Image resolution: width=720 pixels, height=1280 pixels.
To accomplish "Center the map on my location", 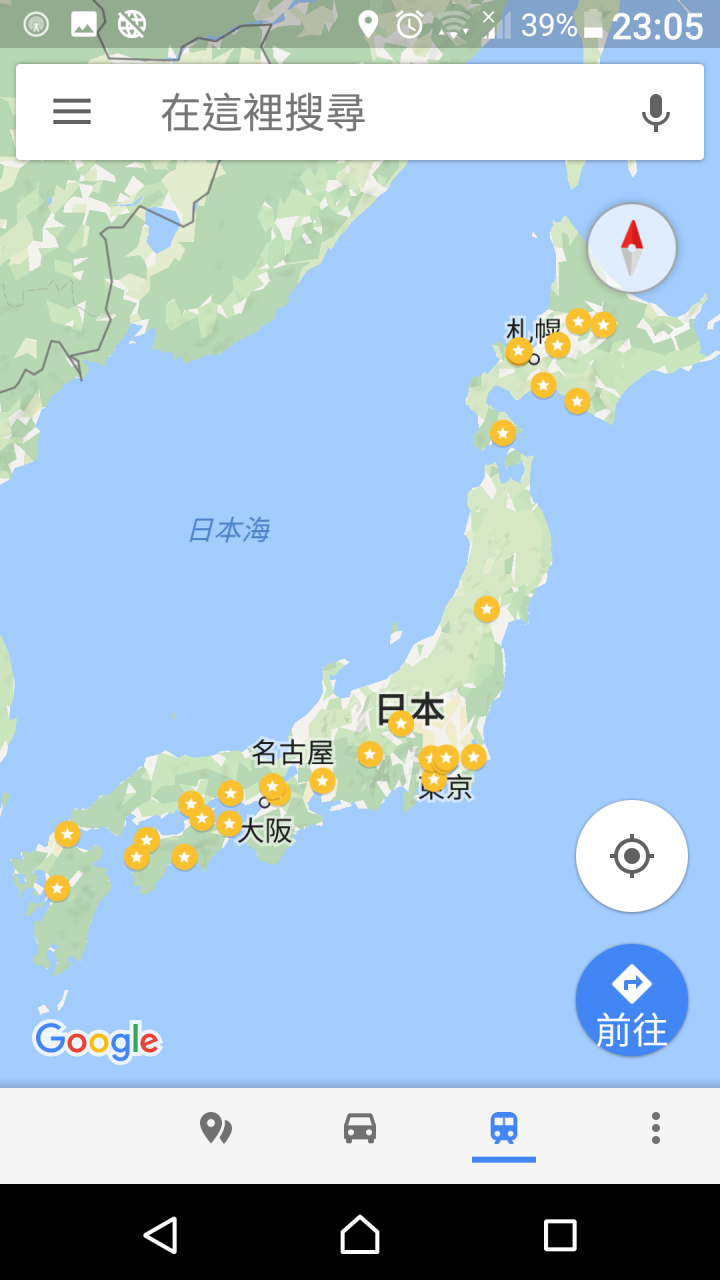I will (632, 856).
